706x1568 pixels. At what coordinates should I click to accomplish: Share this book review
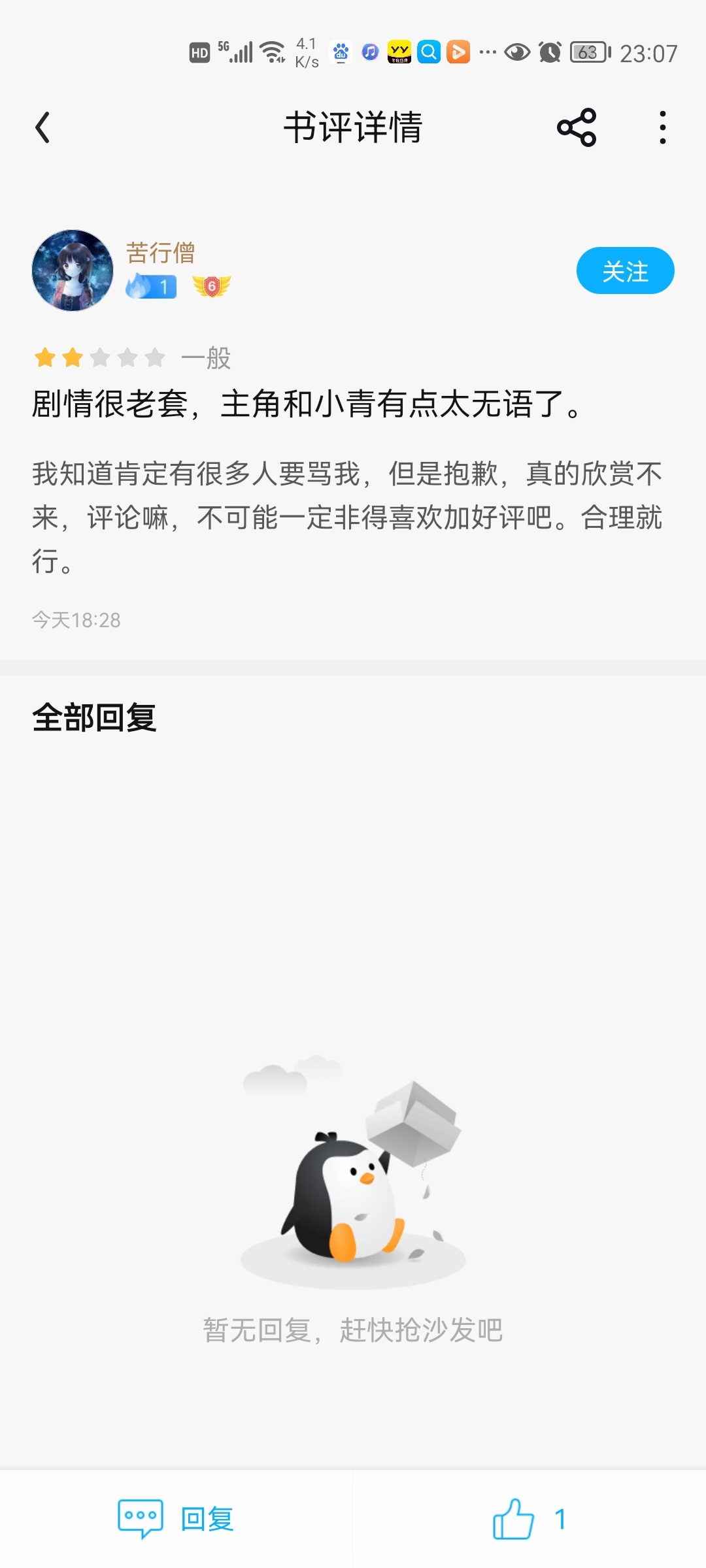pyautogui.click(x=577, y=127)
